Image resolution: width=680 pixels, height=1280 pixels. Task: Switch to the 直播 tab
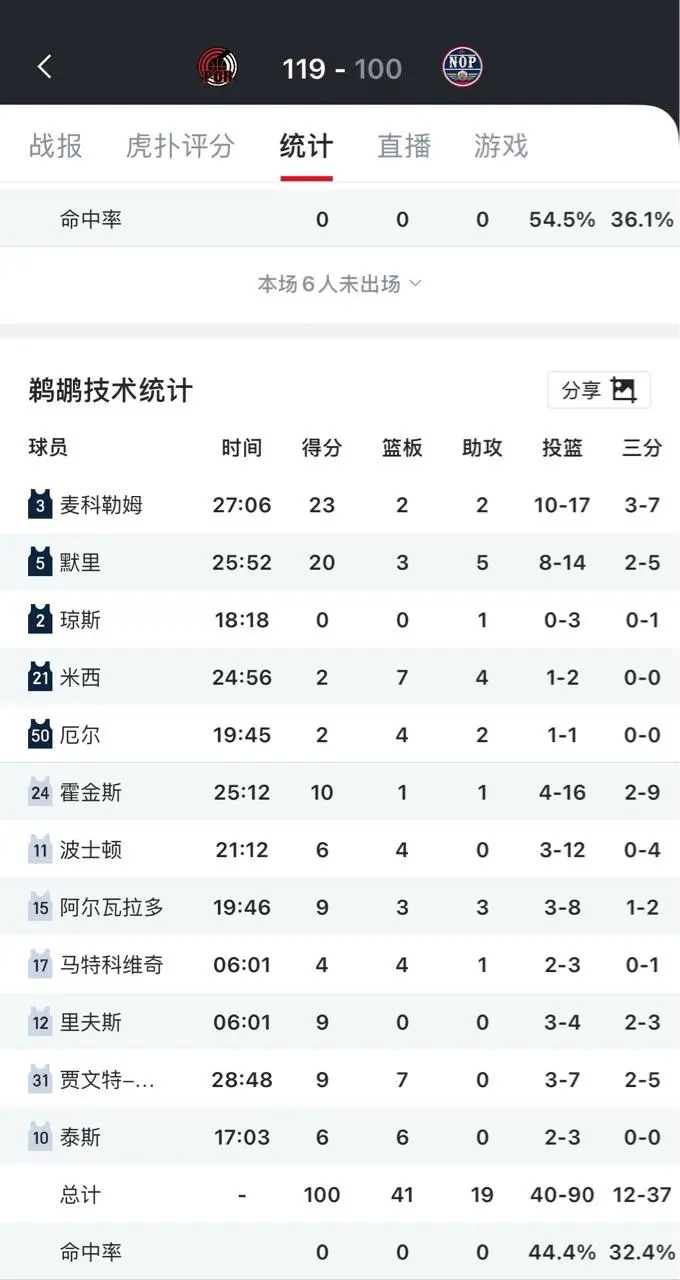coord(404,146)
